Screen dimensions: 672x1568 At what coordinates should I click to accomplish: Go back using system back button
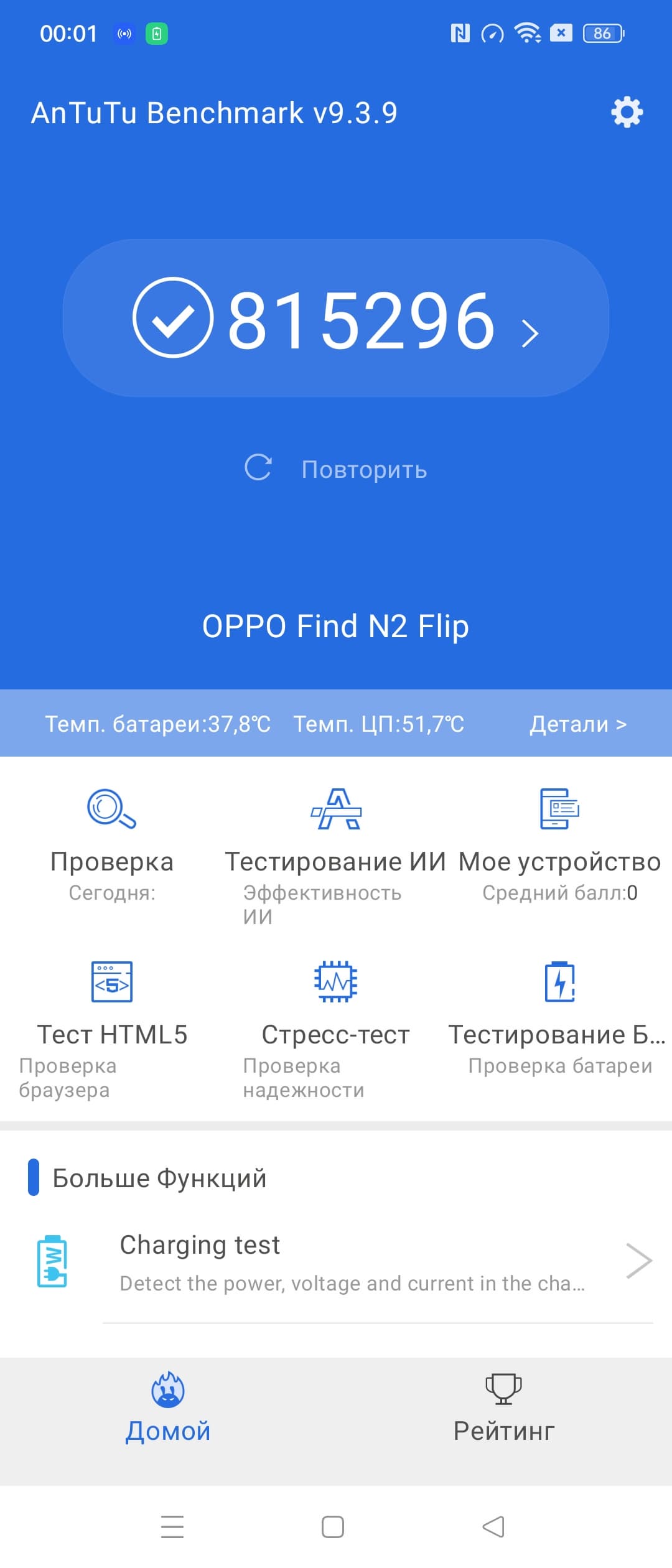pos(493,1527)
